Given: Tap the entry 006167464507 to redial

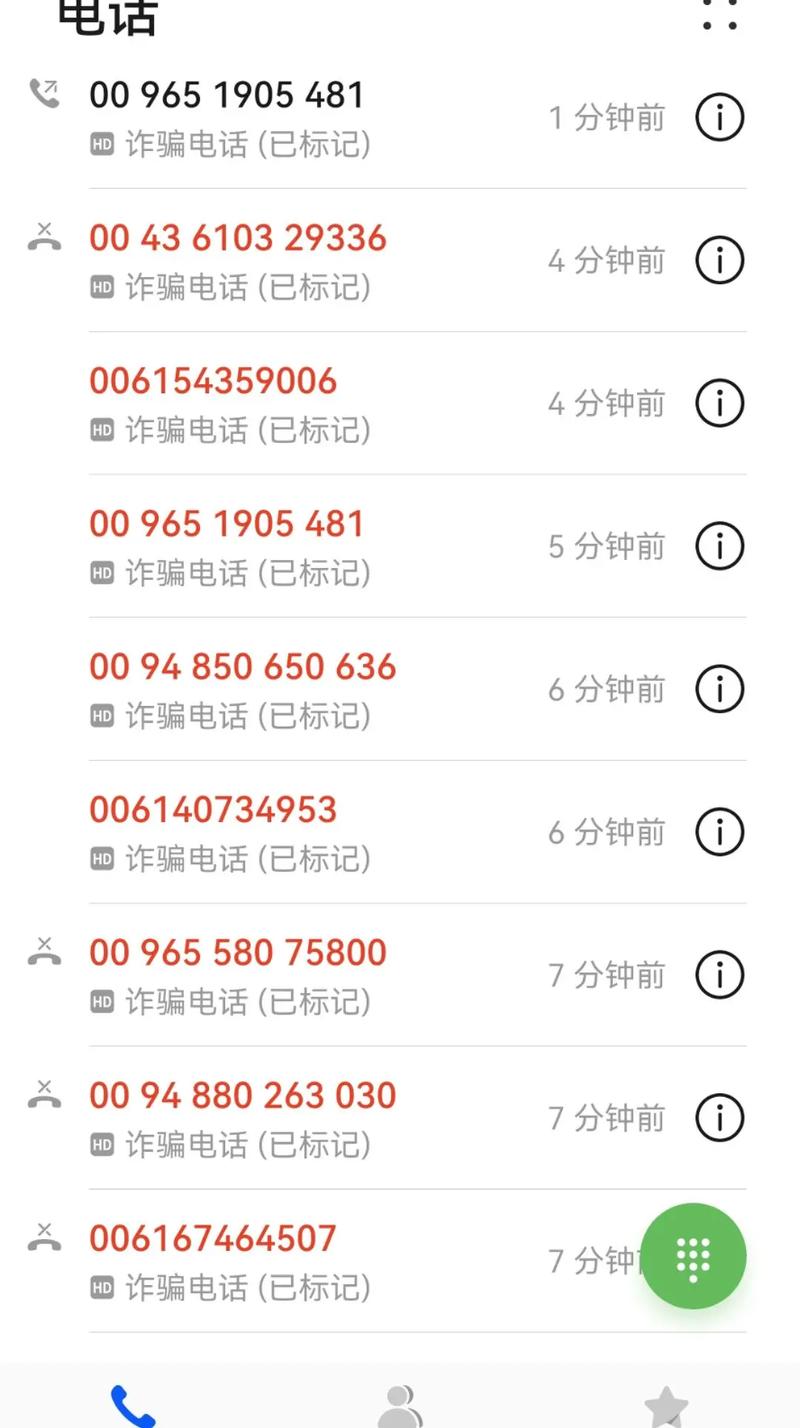Looking at the screenshot, I should point(213,1238).
